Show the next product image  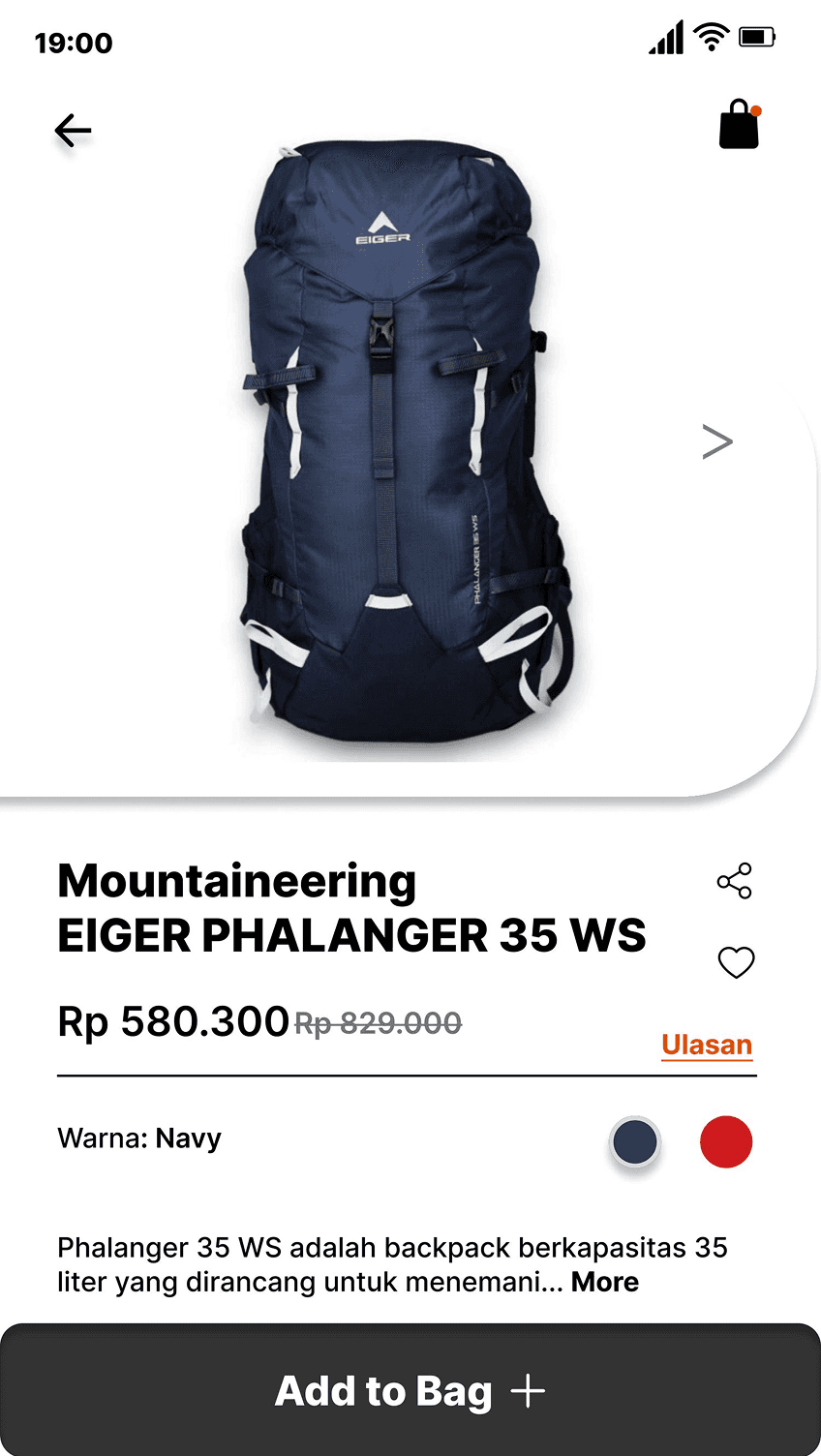(x=717, y=441)
